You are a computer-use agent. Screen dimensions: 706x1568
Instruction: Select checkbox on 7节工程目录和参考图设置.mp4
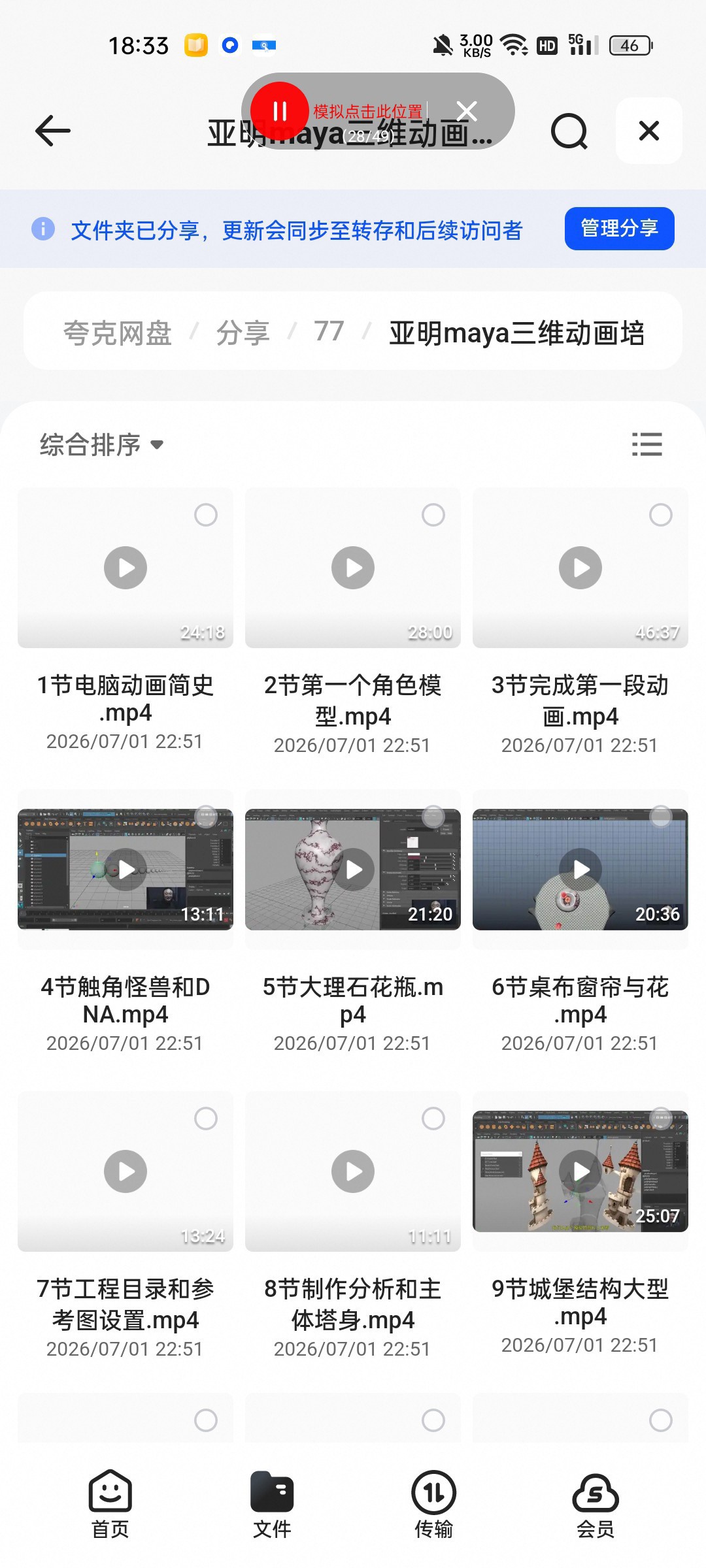pyautogui.click(x=205, y=1119)
